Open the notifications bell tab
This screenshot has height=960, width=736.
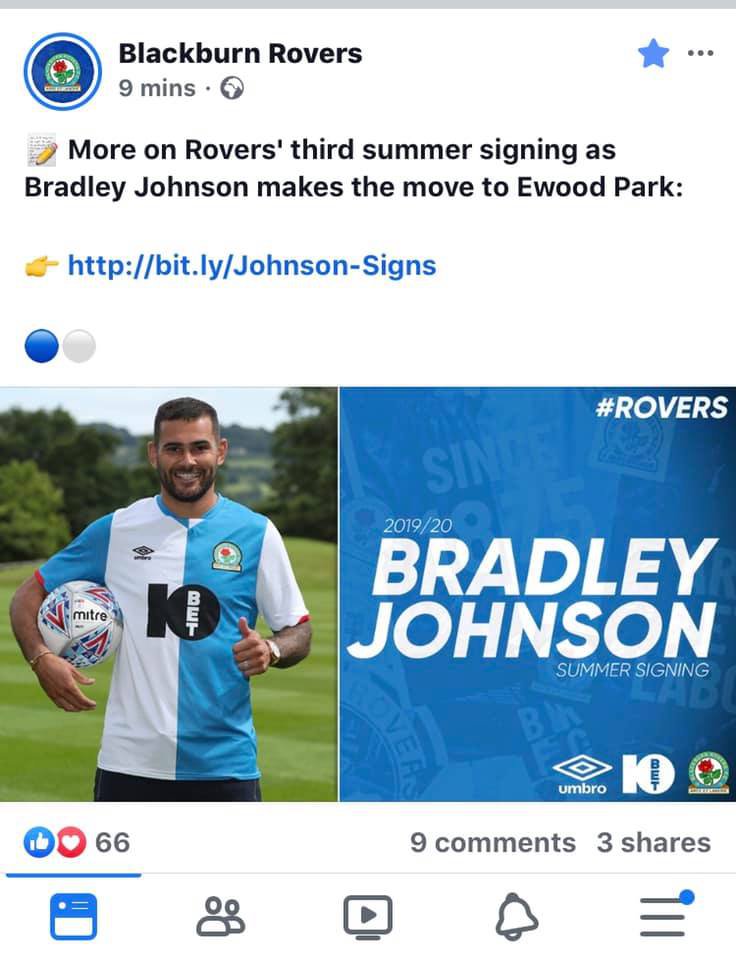[x=516, y=915]
